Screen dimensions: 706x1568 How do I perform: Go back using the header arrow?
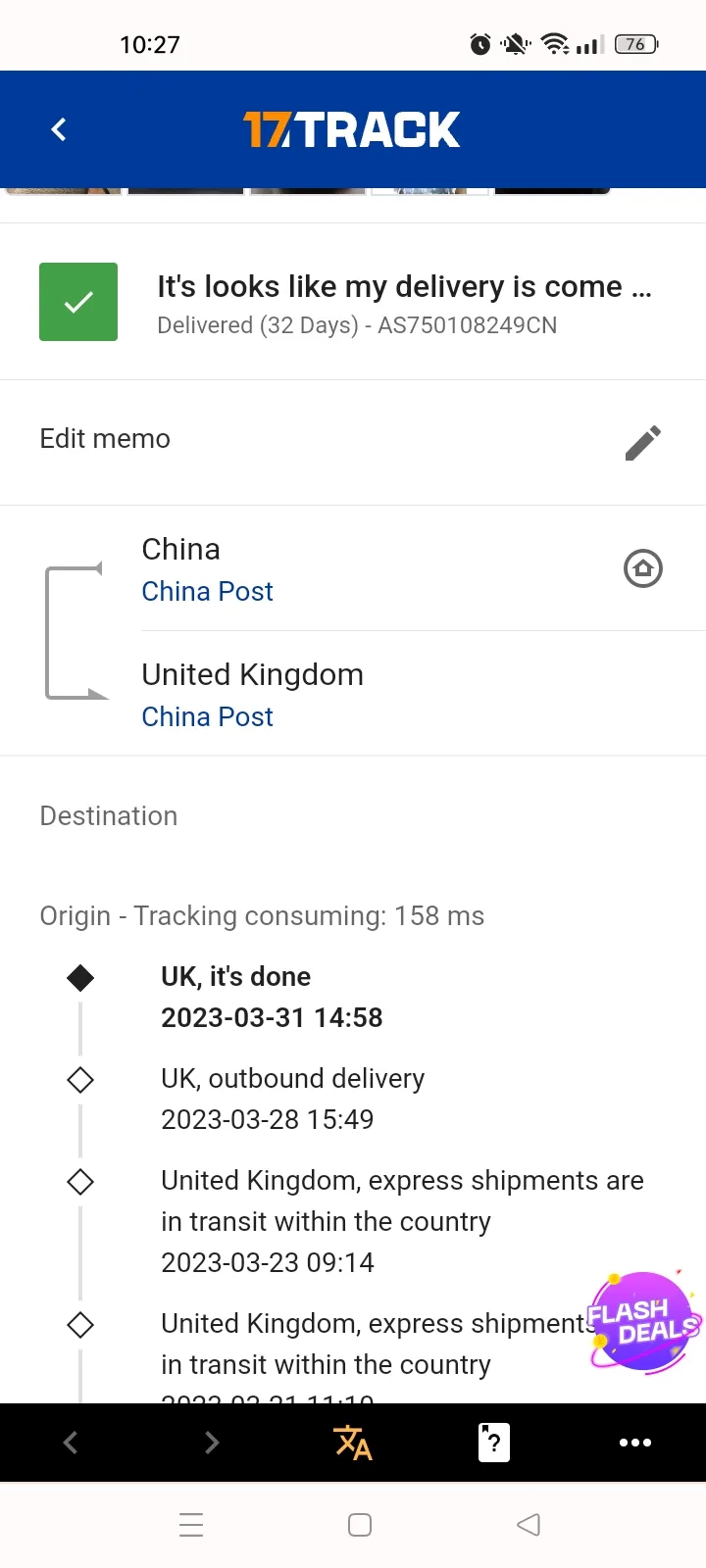click(x=59, y=129)
